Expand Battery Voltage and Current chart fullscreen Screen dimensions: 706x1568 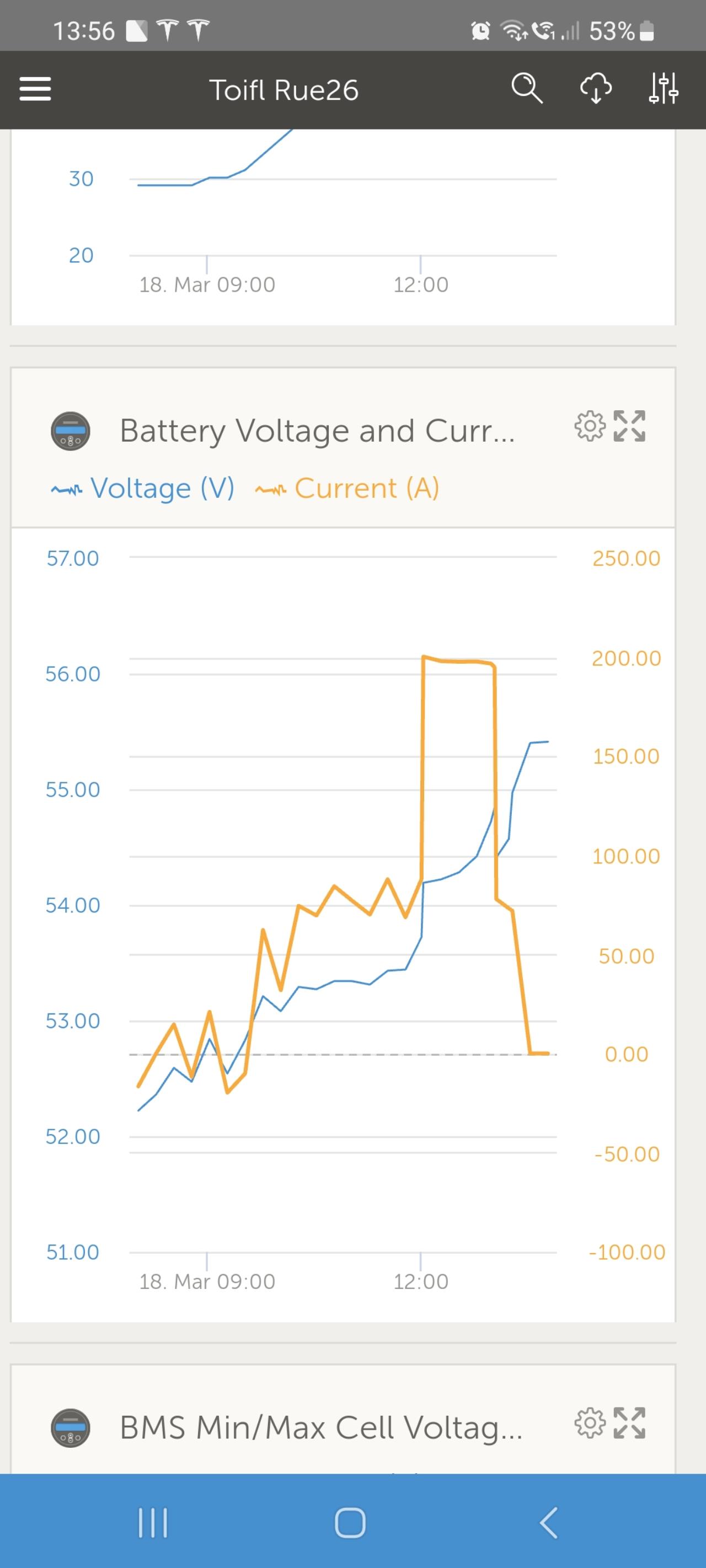tap(629, 426)
